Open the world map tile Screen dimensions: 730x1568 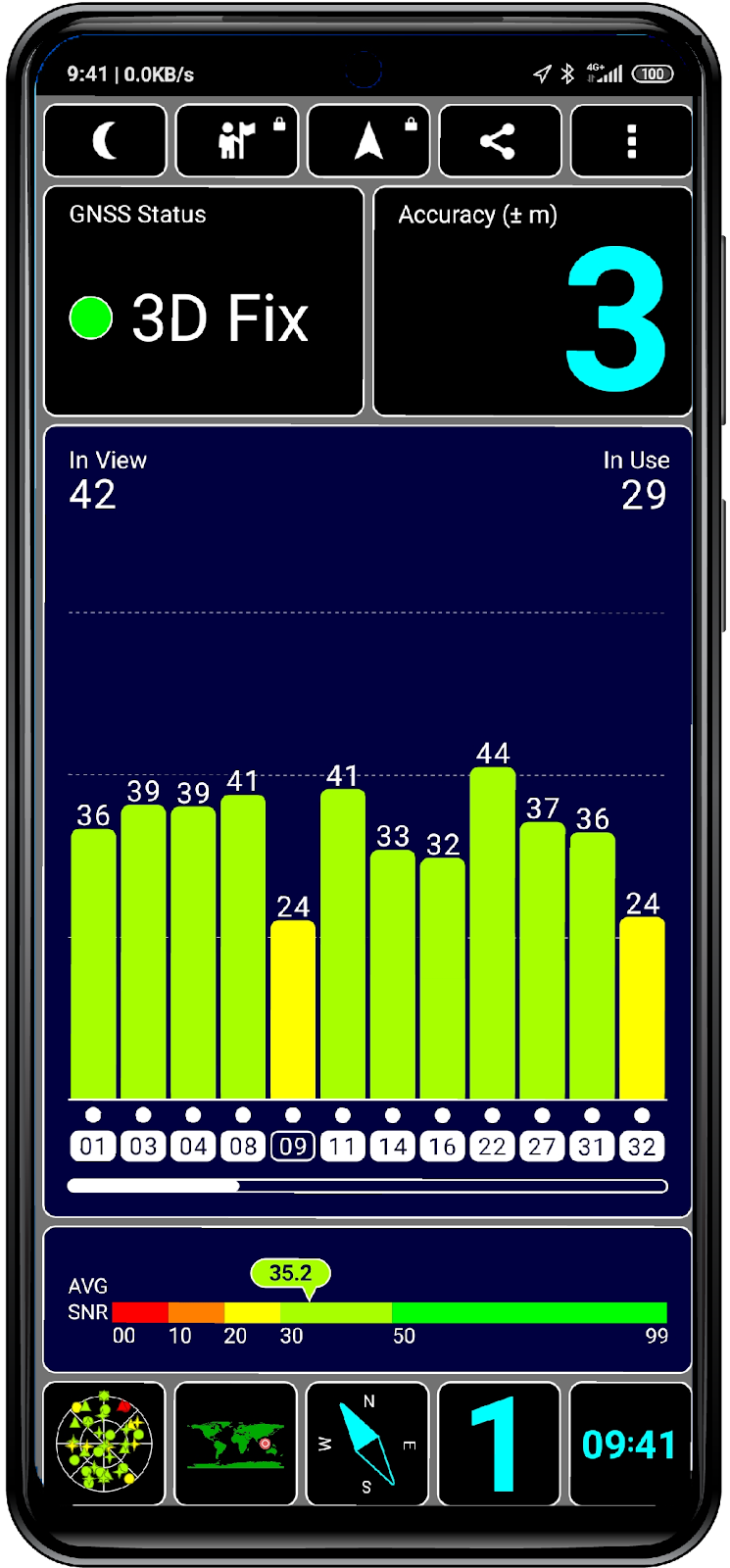[235, 1444]
